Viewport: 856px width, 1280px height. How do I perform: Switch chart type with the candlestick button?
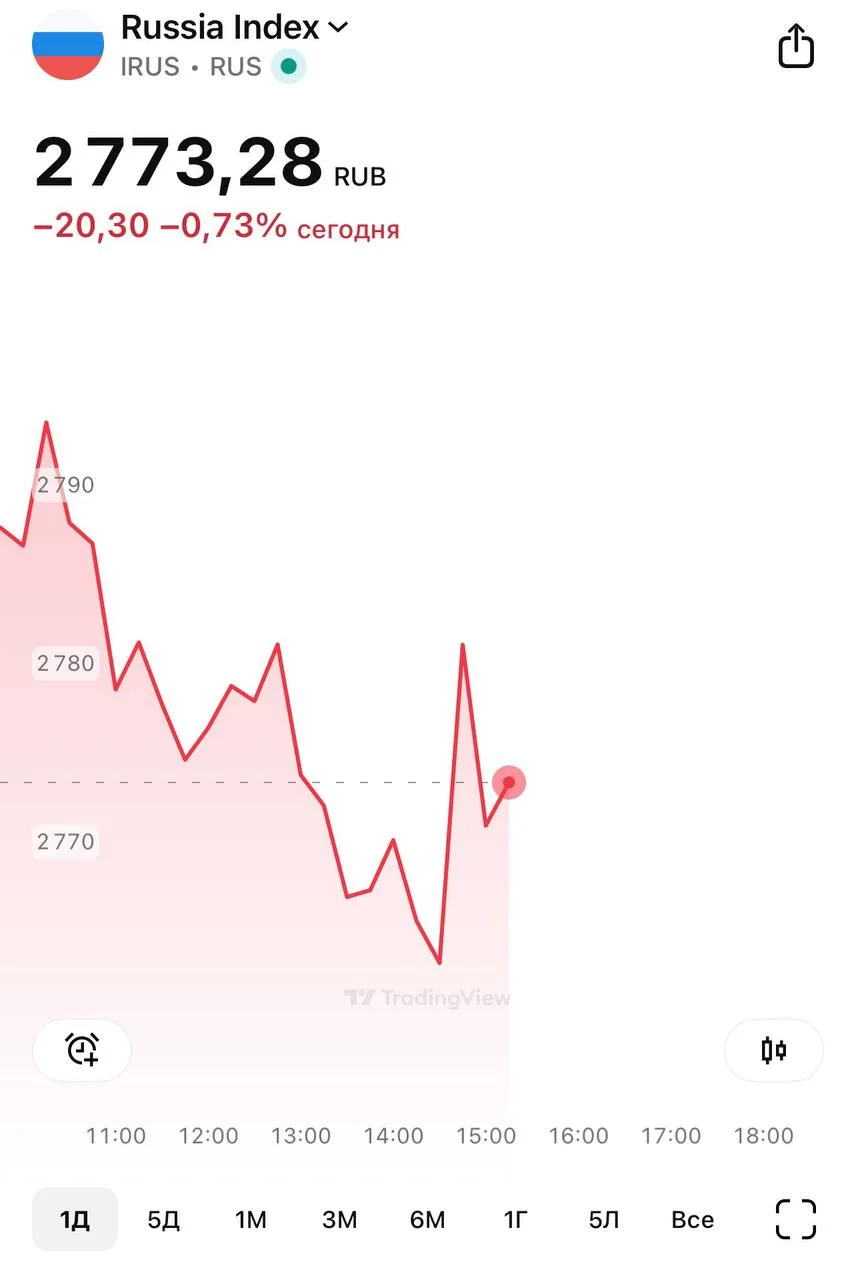coord(773,1050)
